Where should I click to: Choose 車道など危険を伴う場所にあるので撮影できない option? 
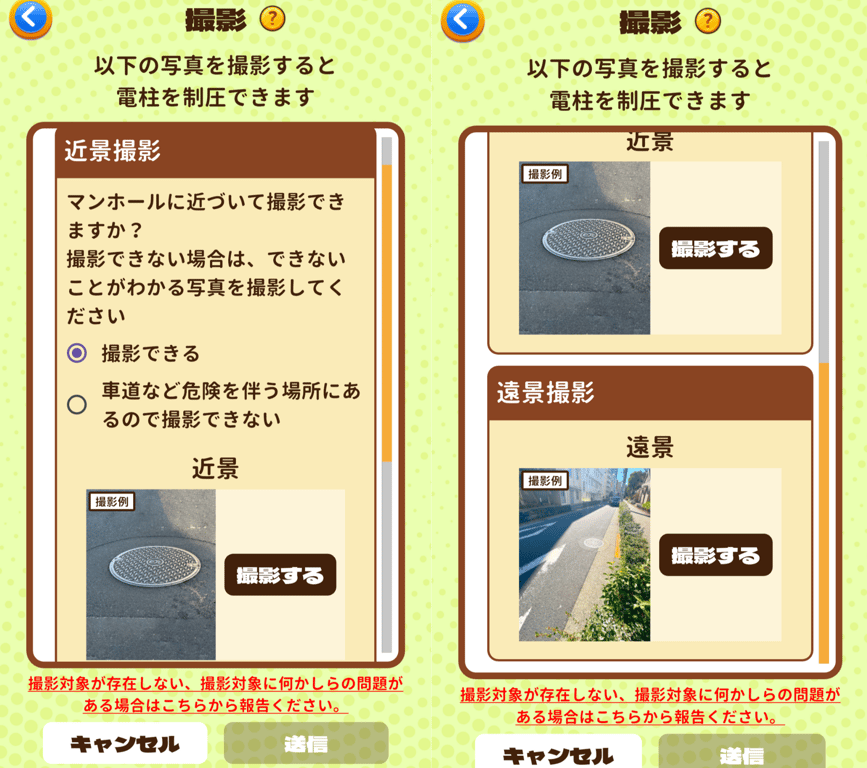click(x=77, y=405)
